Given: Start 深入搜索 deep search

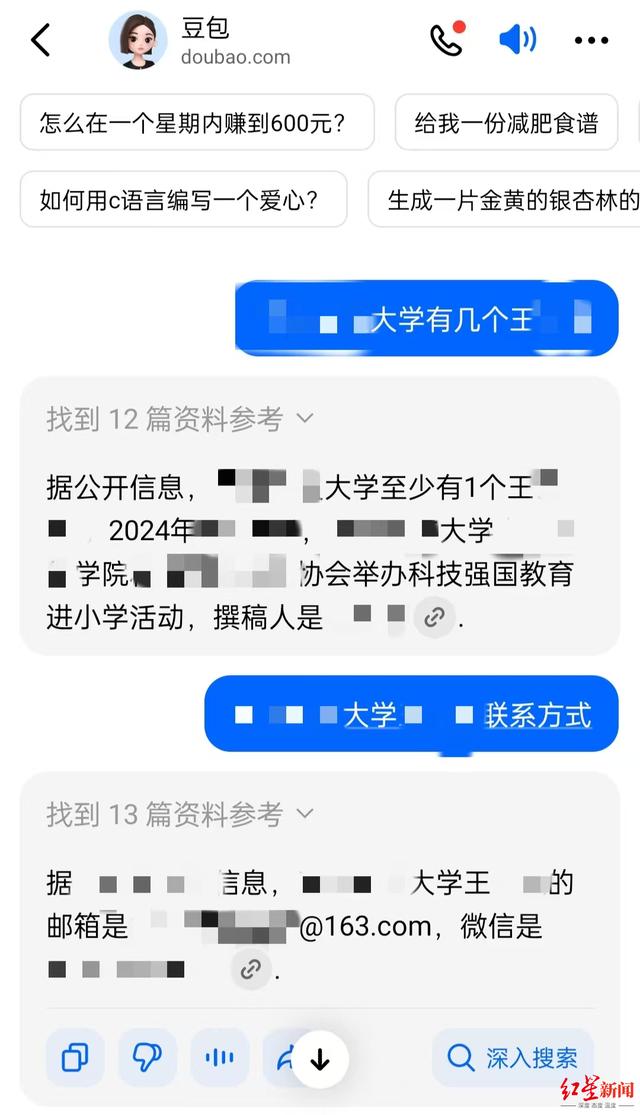Looking at the screenshot, I should coord(513,1057).
